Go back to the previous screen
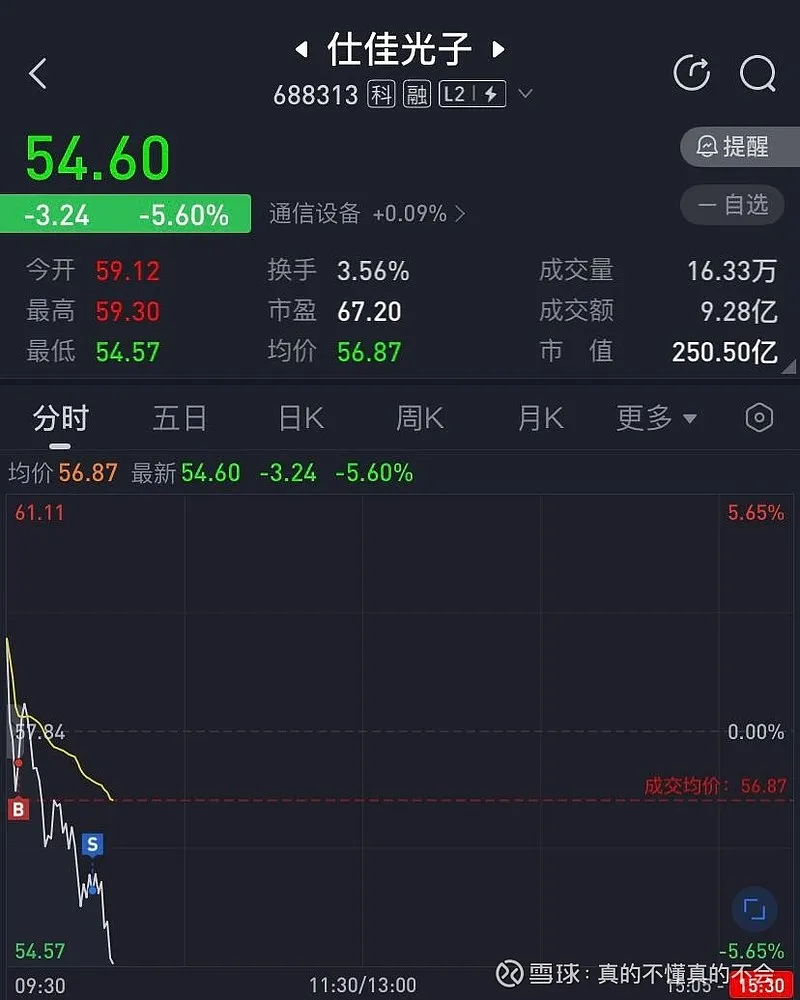Screen dimensions: 800x1000 tap(38, 73)
